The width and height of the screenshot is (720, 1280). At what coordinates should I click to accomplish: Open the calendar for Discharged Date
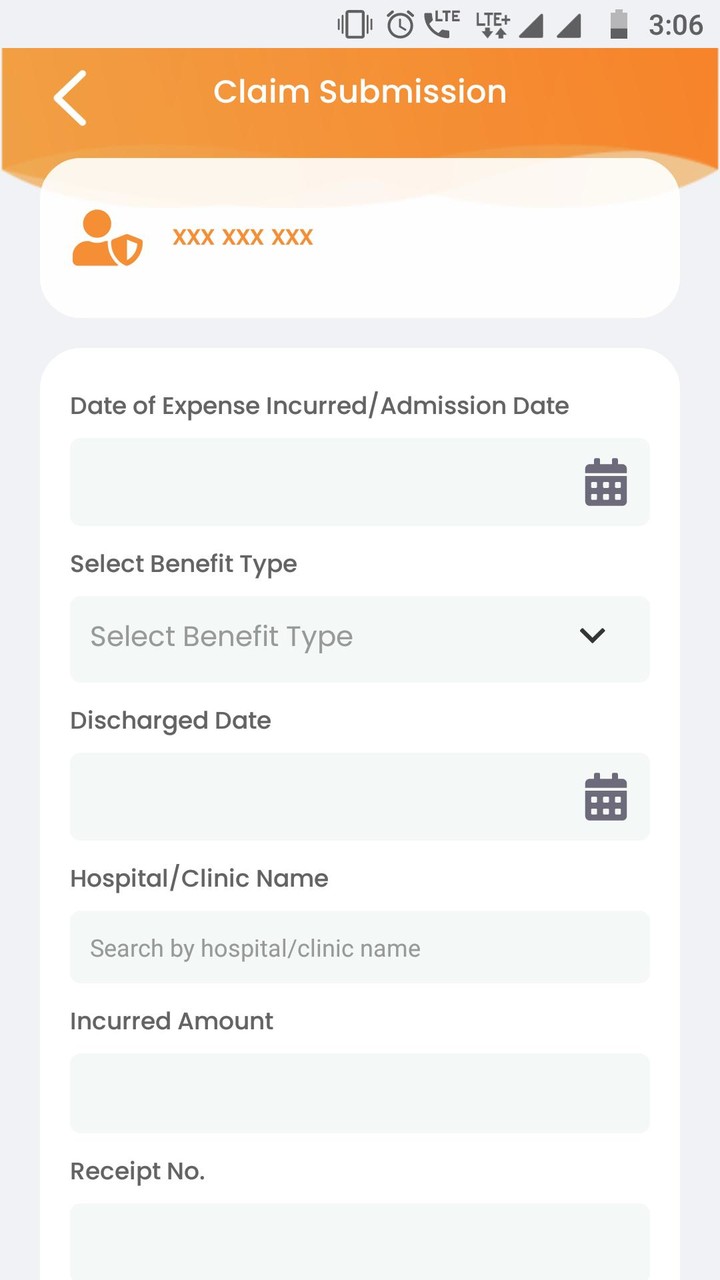click(x=605, y=797)
